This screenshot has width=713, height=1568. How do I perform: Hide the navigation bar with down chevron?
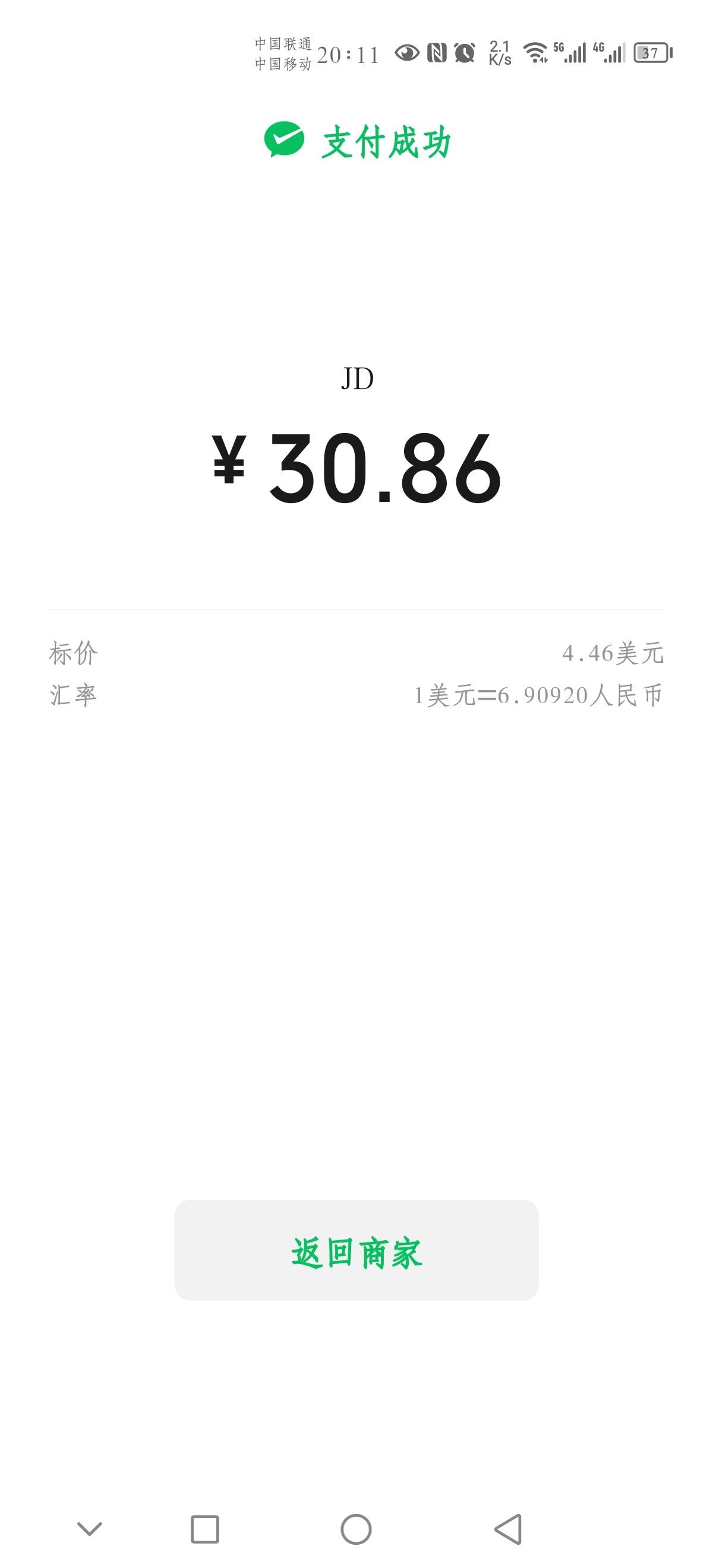coord(90,1528)
